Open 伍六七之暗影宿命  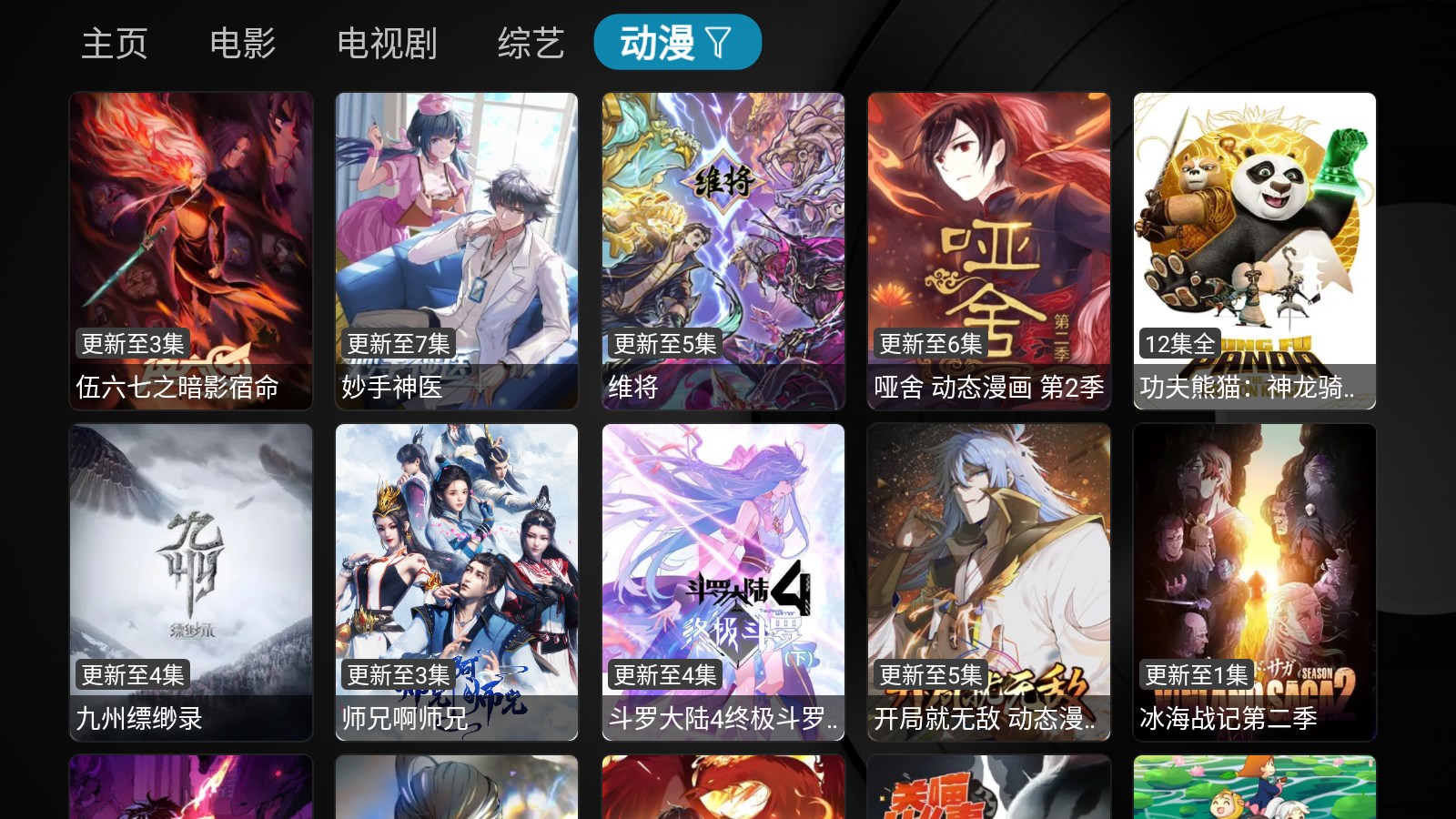[191, 250]
